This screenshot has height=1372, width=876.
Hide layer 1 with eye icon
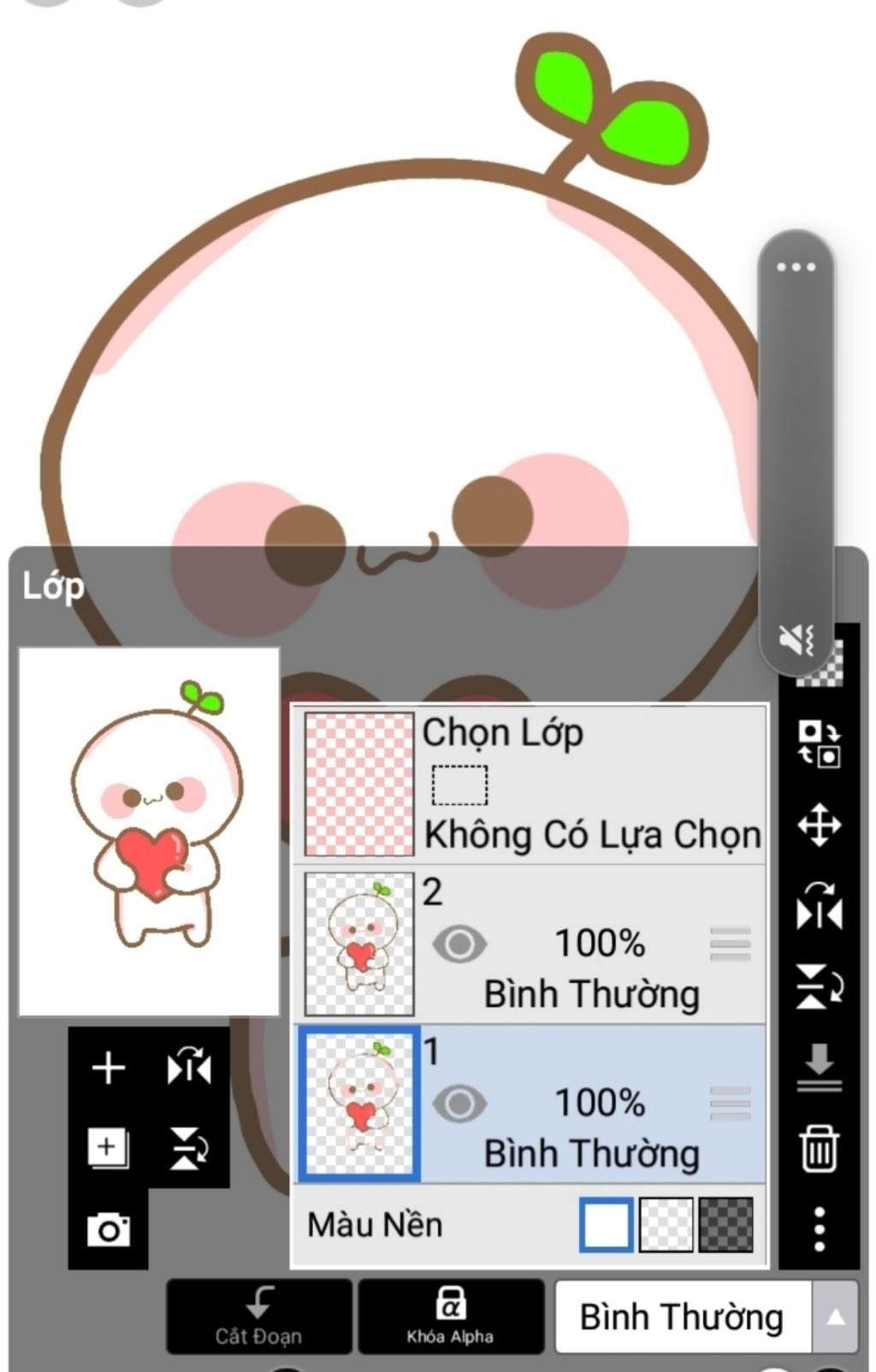coord(459,1103)
